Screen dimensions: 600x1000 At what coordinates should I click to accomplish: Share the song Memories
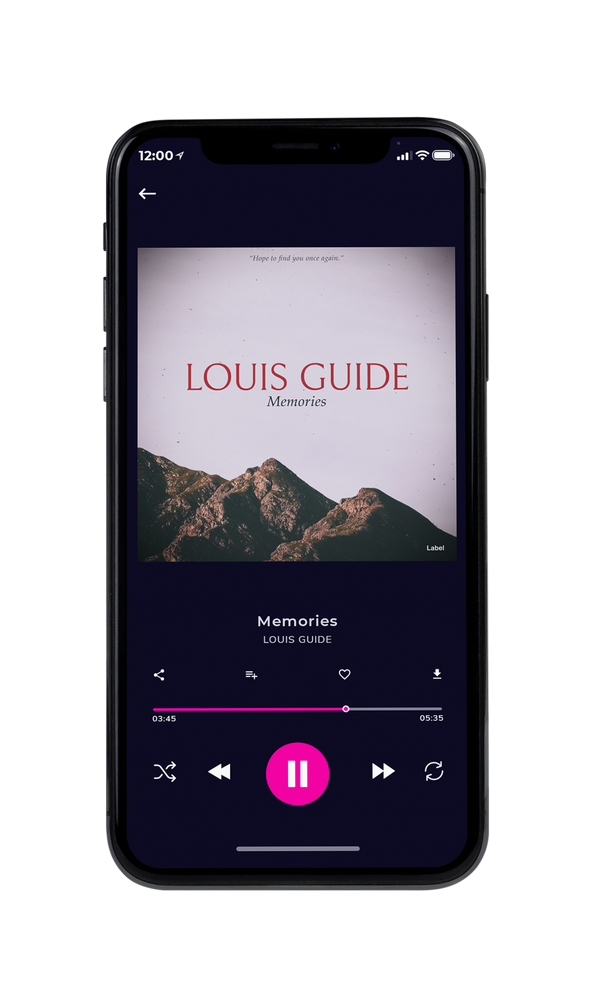(x=159, y=675)
